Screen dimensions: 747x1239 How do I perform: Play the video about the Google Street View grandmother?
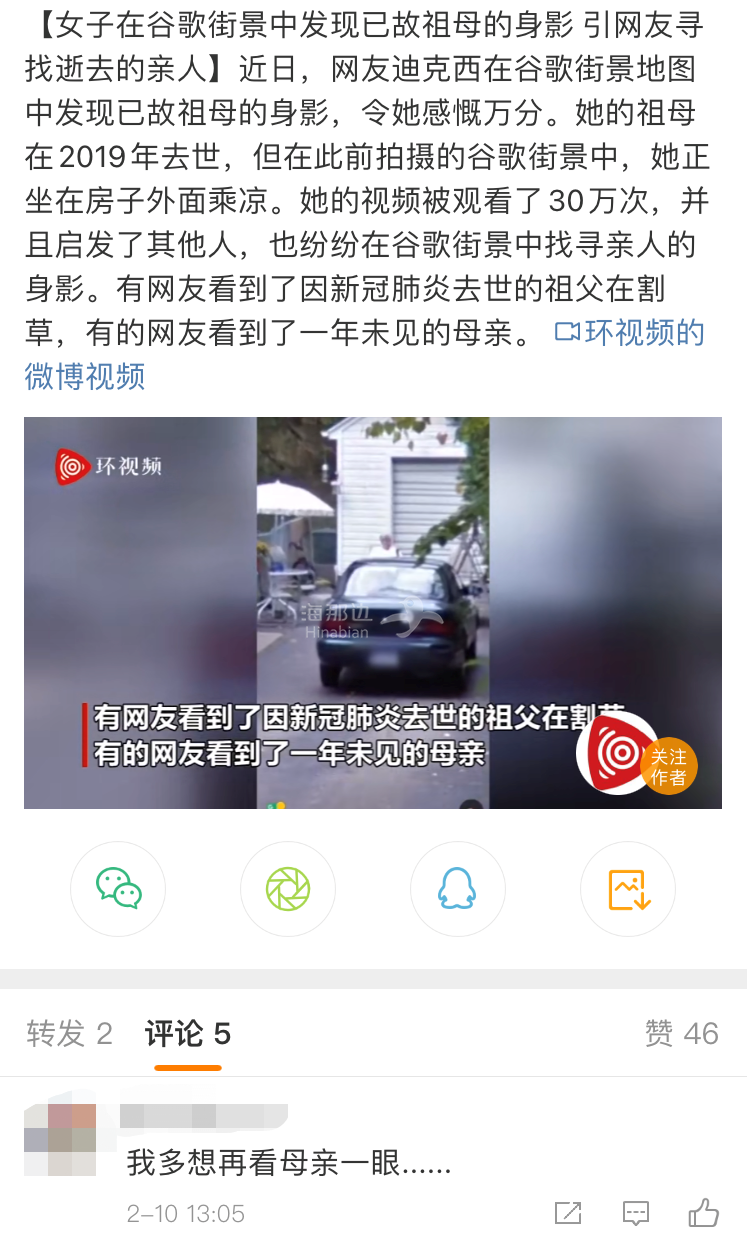pos(372,610)
